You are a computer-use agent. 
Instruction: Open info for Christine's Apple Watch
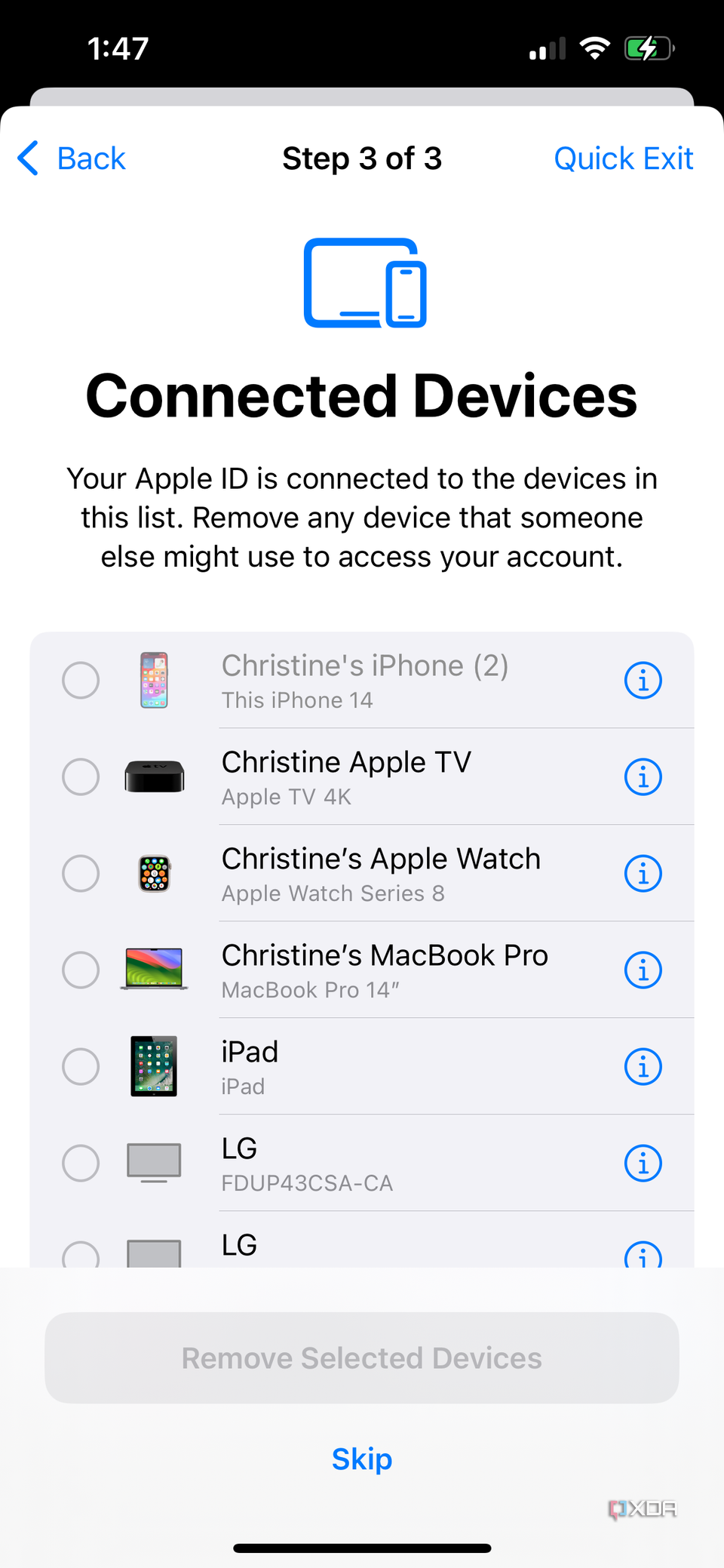pyautogui.click(x=643, y=873)
